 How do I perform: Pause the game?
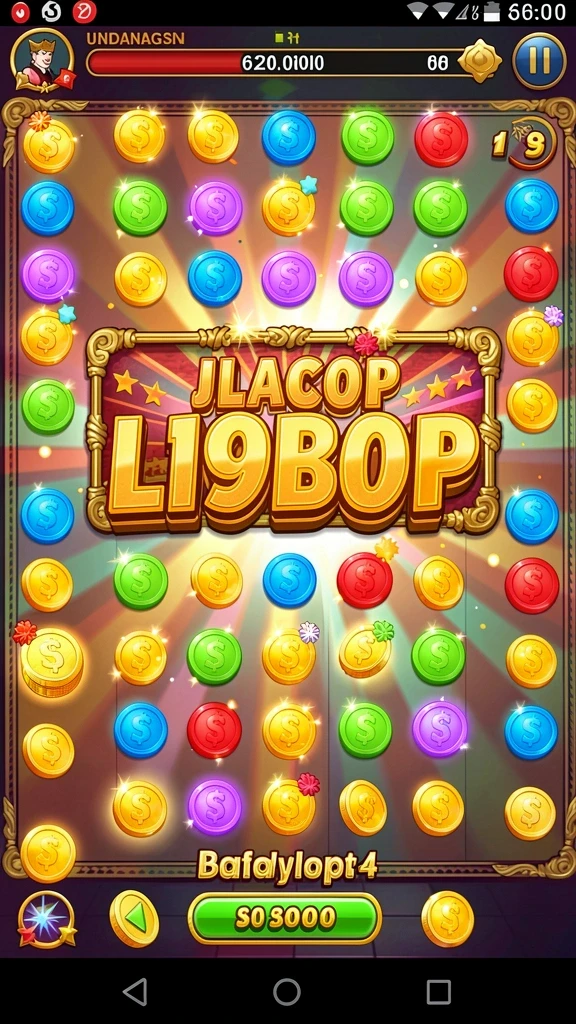(x=539, y=61)
